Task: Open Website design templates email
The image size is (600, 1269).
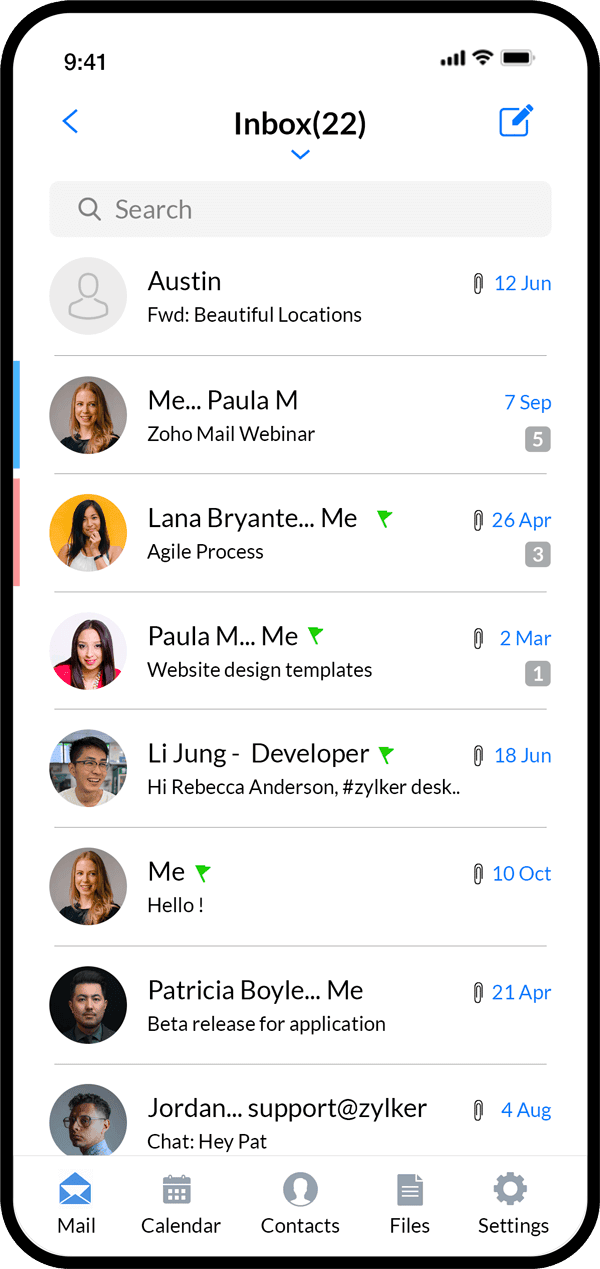Action: [300, 652]
